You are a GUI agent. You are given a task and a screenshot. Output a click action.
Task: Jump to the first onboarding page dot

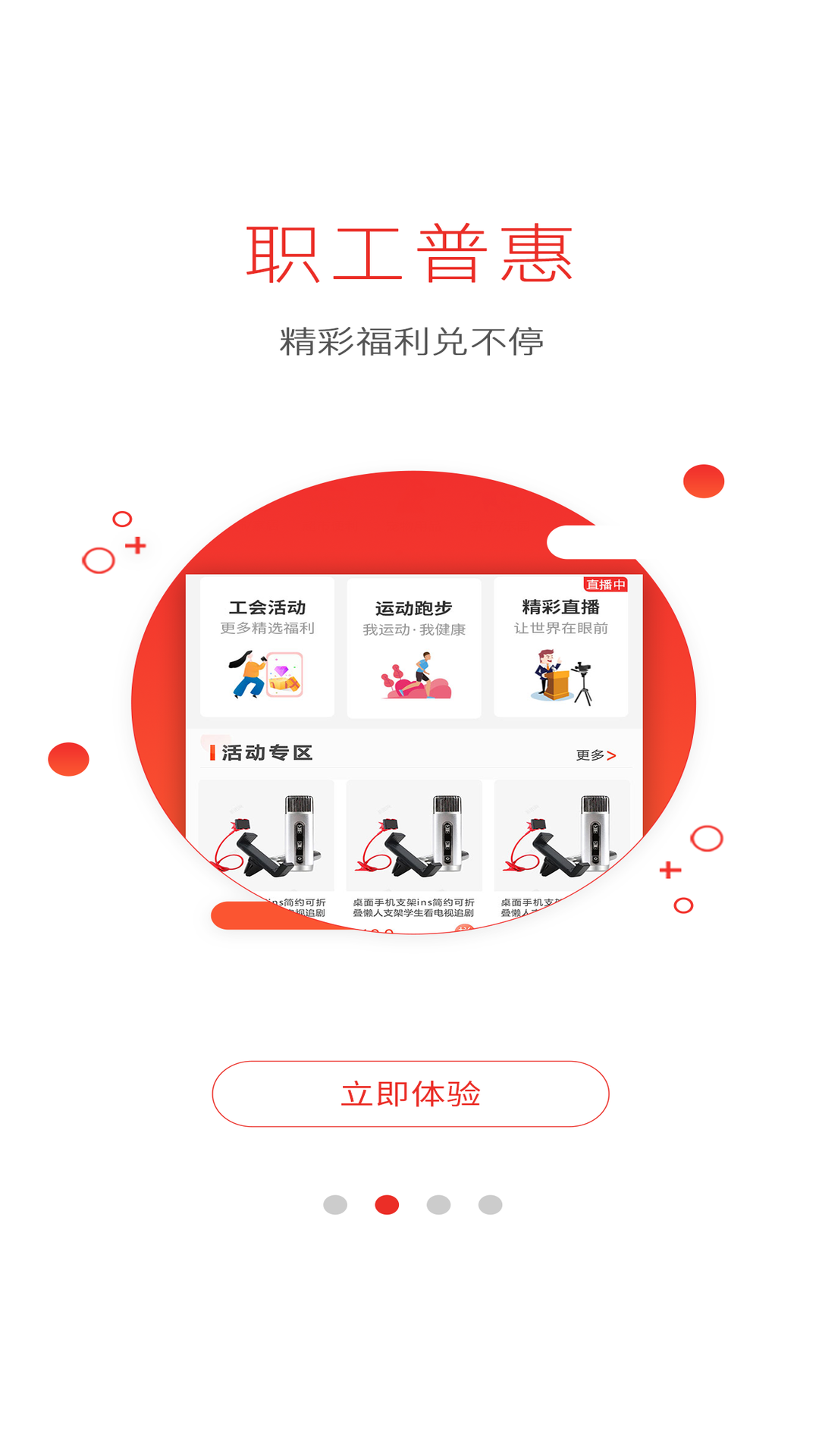click(335, 1205)
